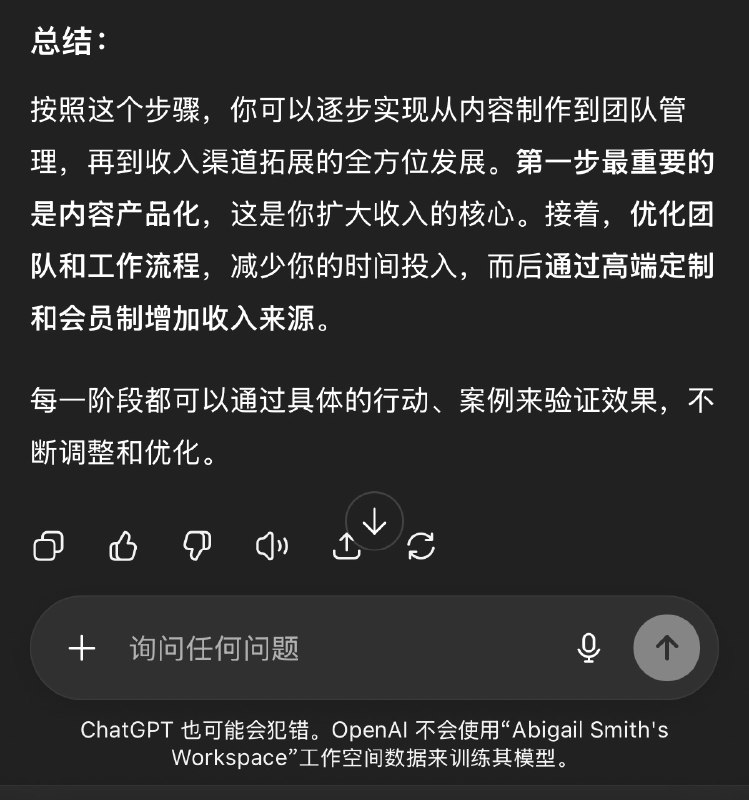Viewport: 749px width, 800px height.
Task: Copy the ChatGPT response
Action: 48,546
